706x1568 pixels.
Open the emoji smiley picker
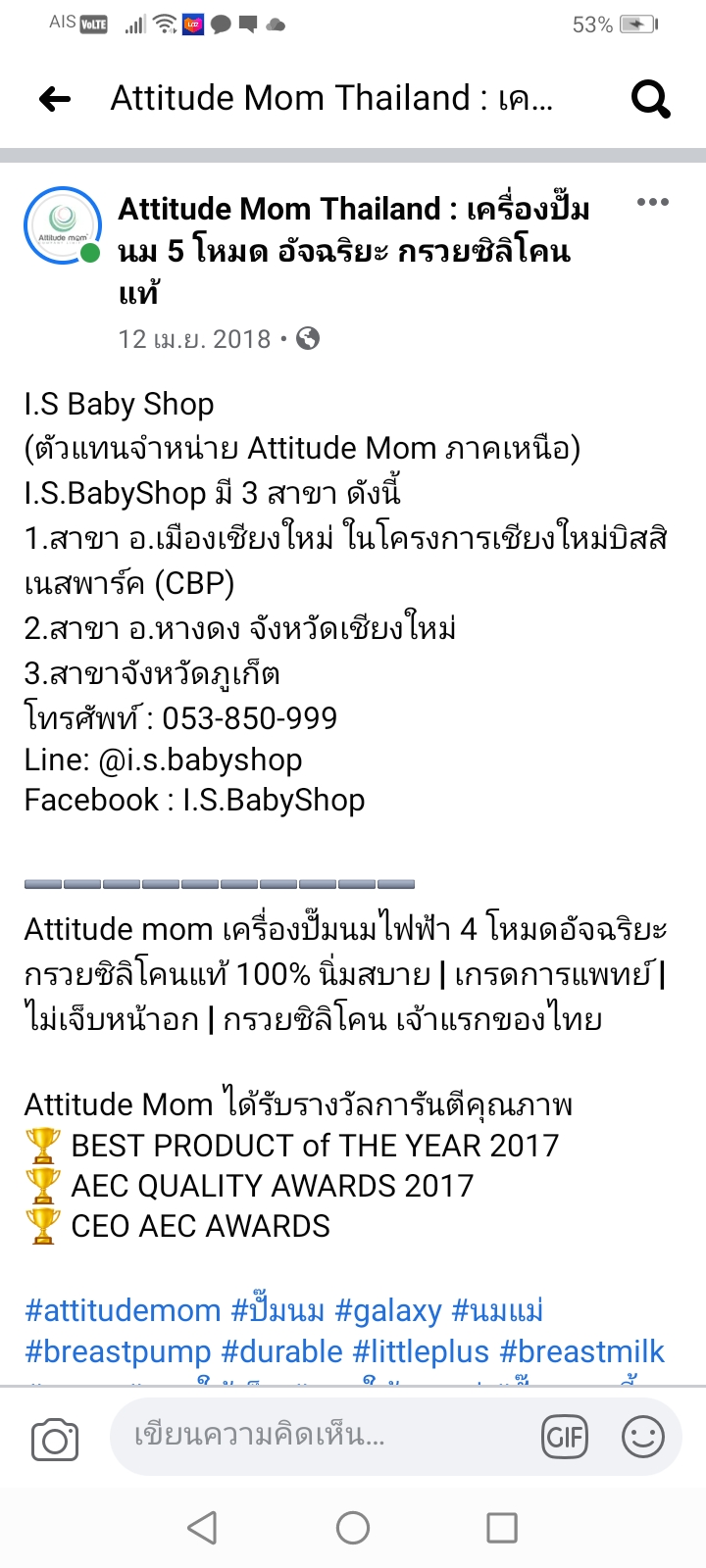tap(643, 1437)
